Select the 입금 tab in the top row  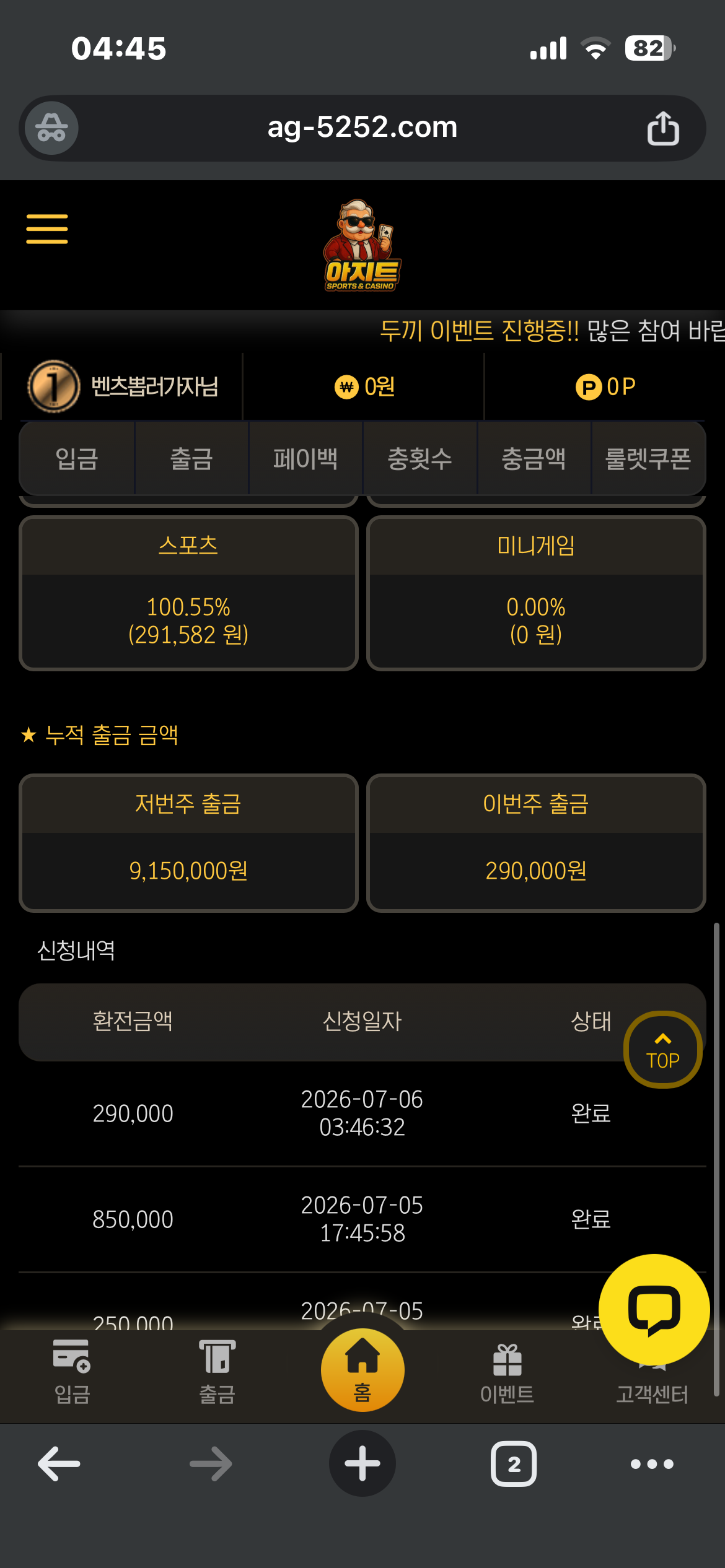point(77,459)
